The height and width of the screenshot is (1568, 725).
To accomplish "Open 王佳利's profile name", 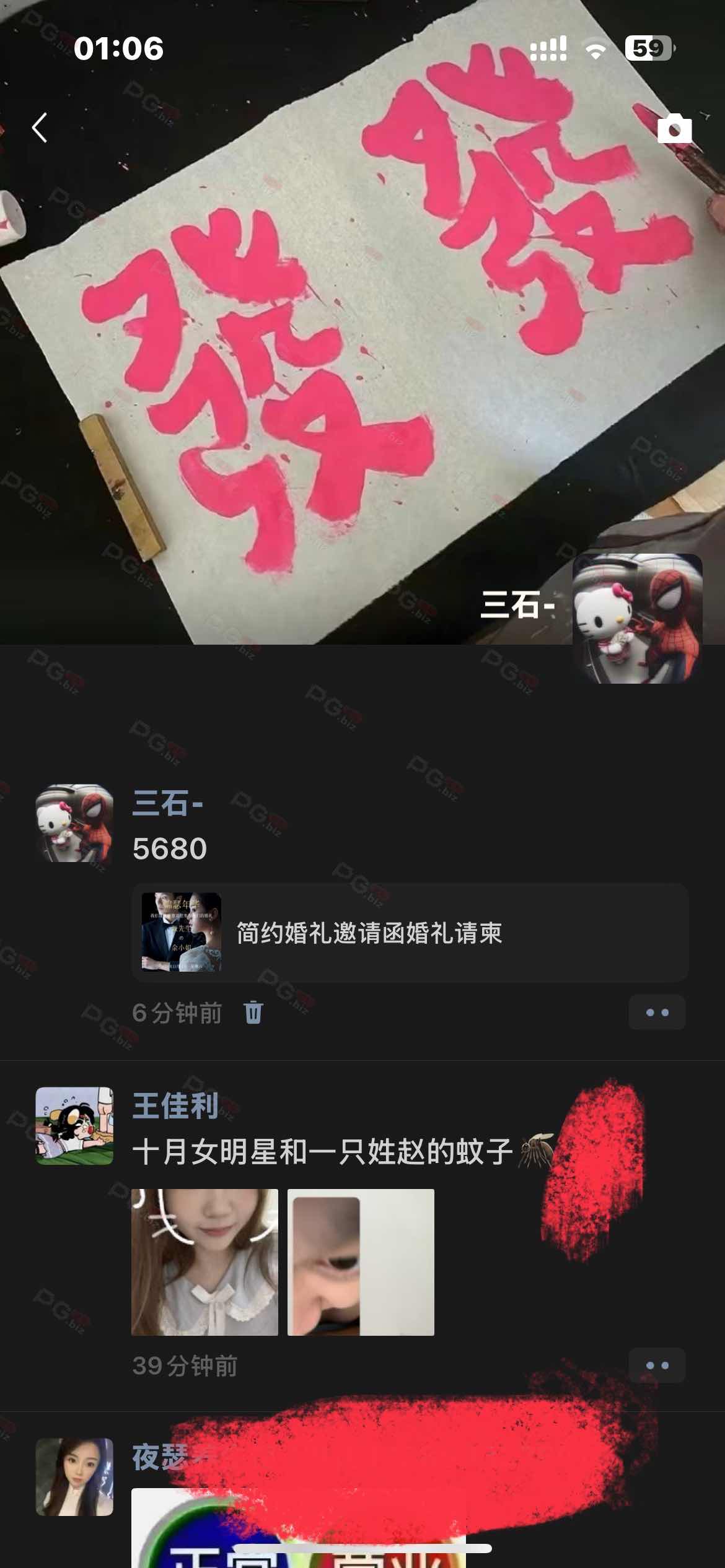I will [175, 1106].
